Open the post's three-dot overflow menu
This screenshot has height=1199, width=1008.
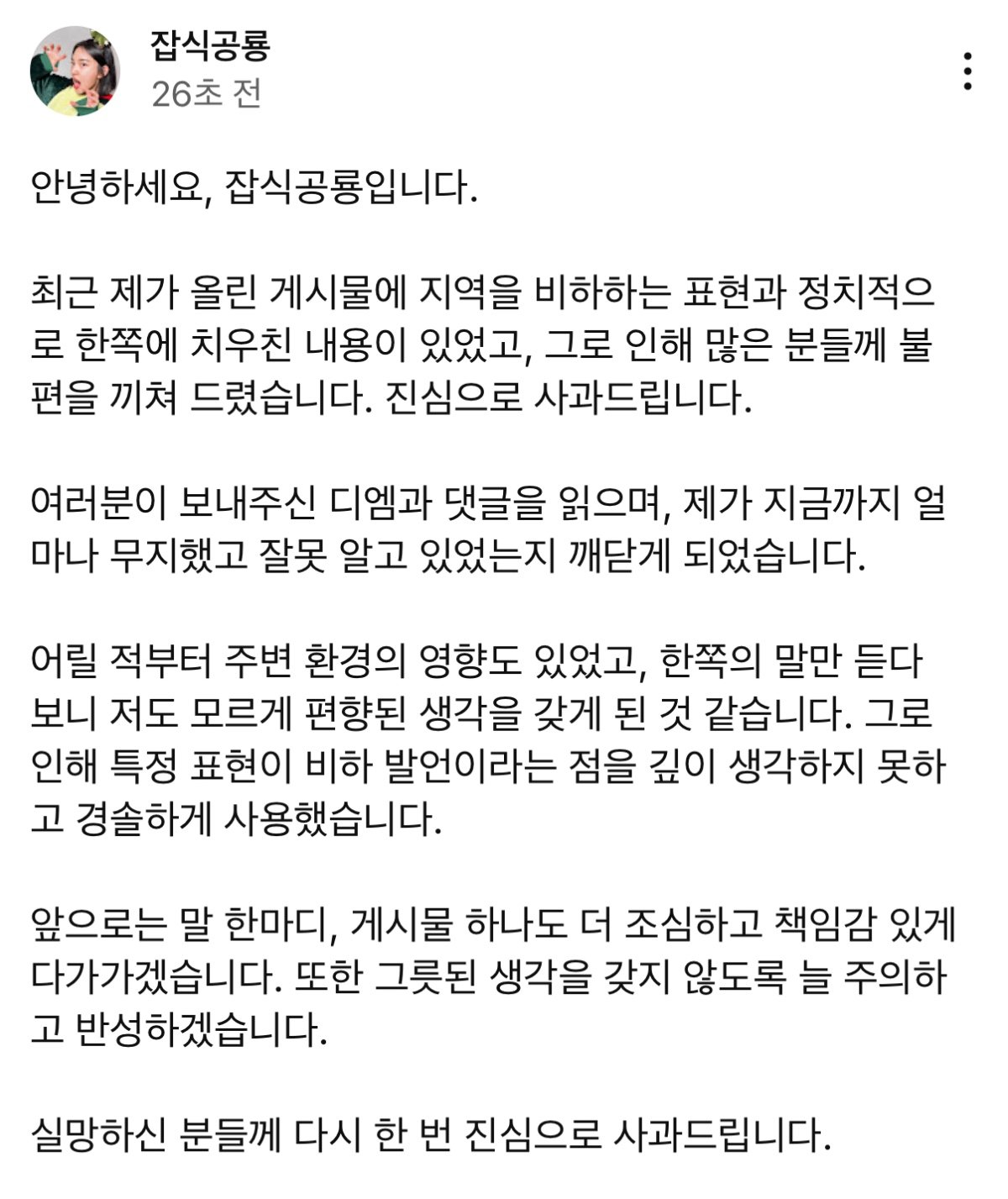[x=968, y=71]
